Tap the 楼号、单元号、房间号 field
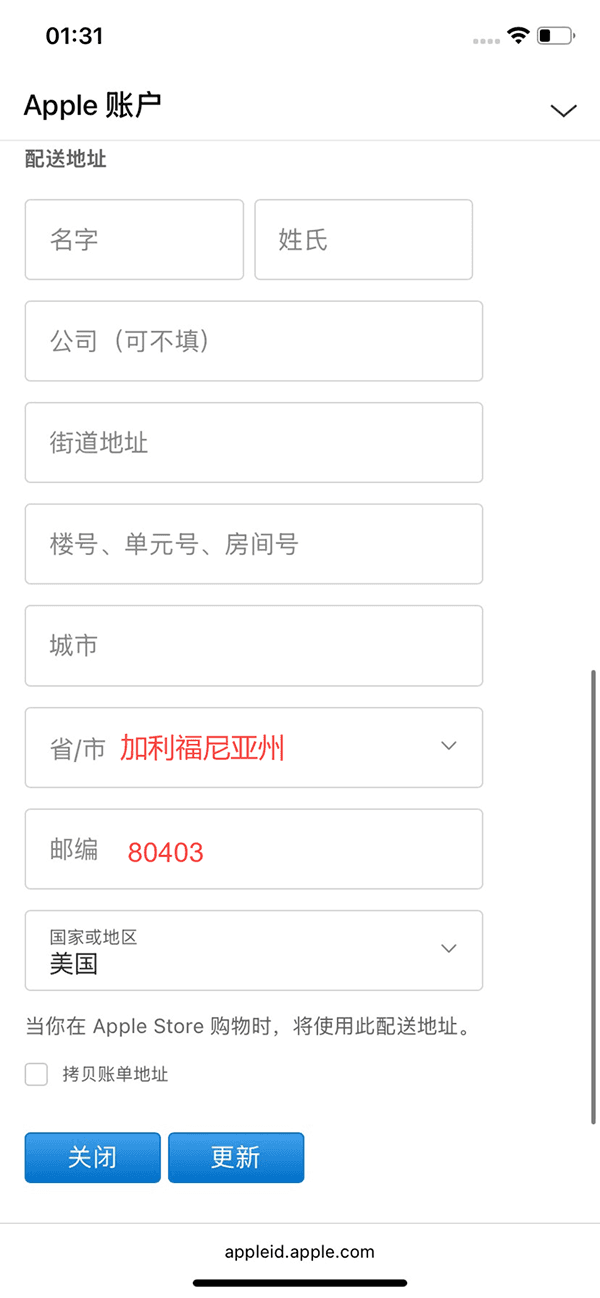The image size is (600, 1298). point(254,544)
